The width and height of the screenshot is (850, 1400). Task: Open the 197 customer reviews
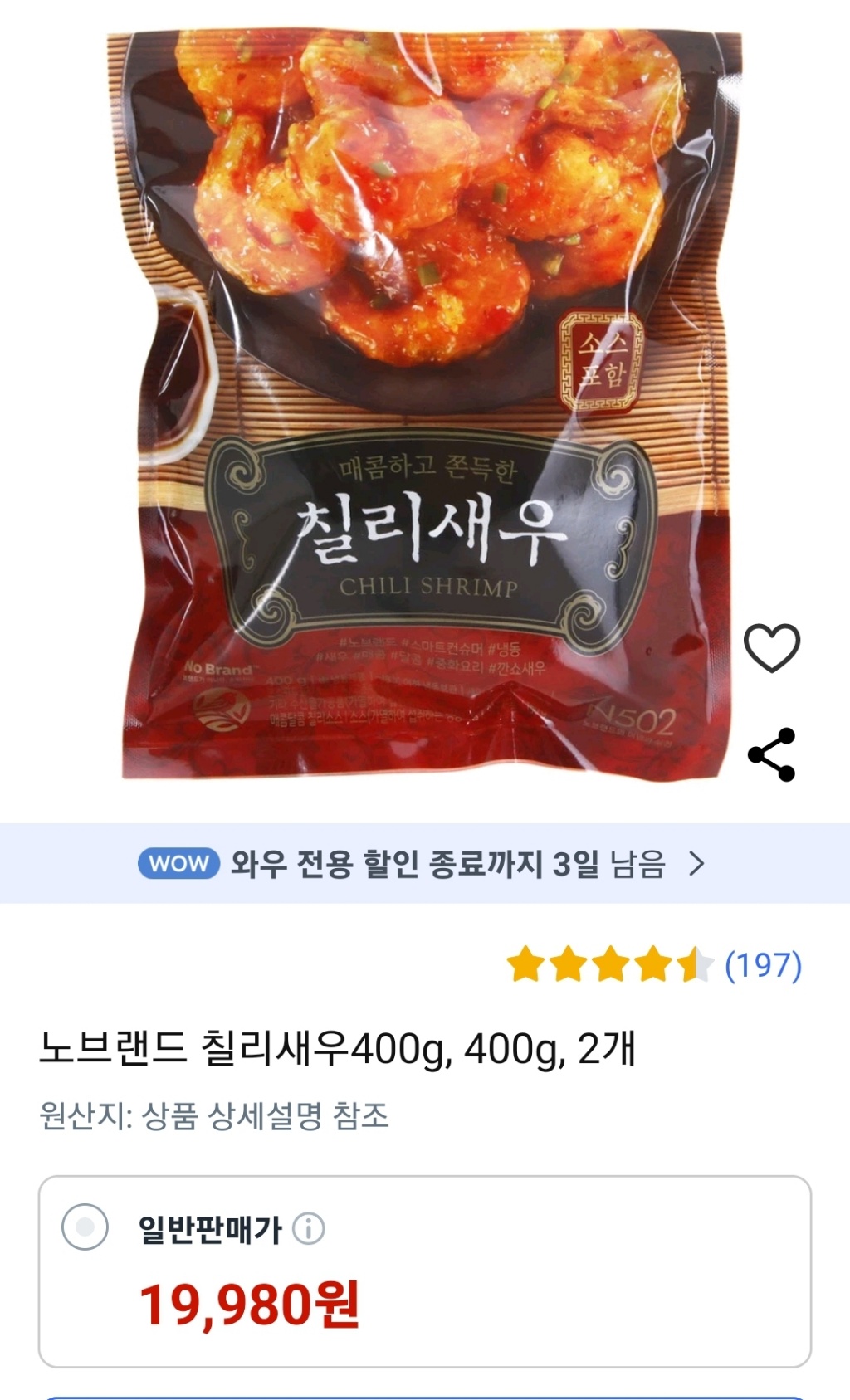coord(762,965)
